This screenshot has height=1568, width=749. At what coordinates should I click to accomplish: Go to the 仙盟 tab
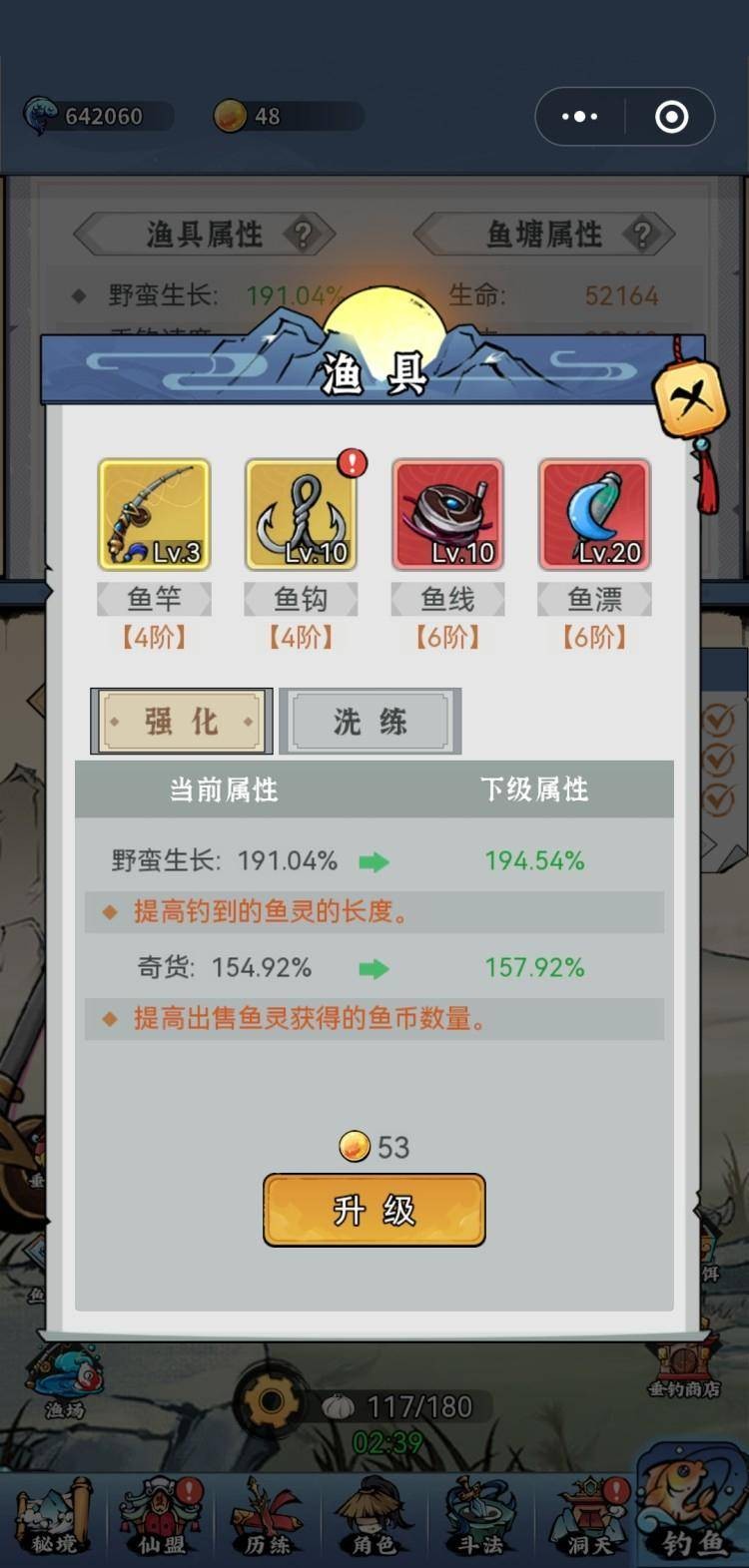[x=160, y=1518]
